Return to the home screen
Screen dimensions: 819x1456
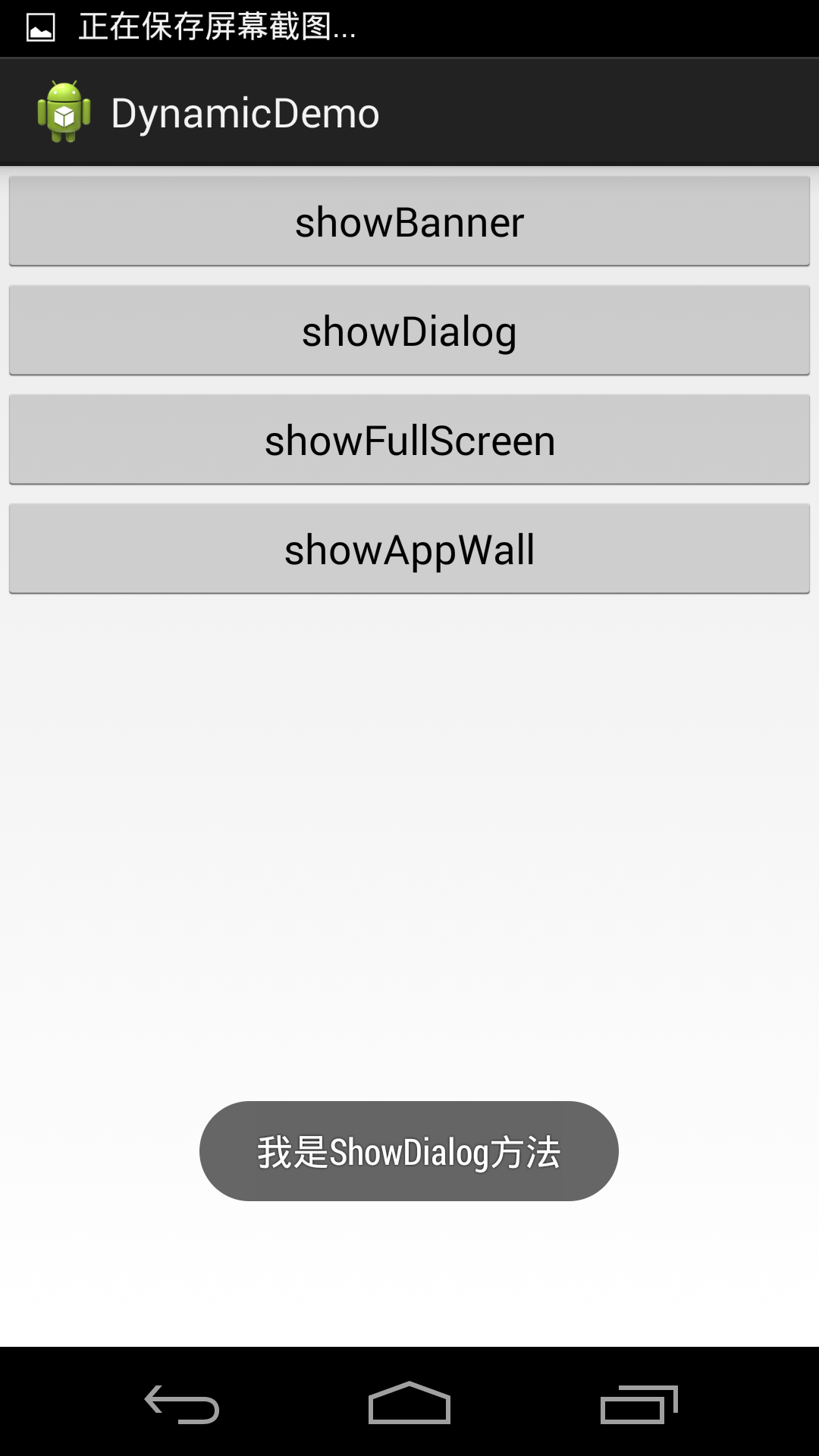point(409,1404)
